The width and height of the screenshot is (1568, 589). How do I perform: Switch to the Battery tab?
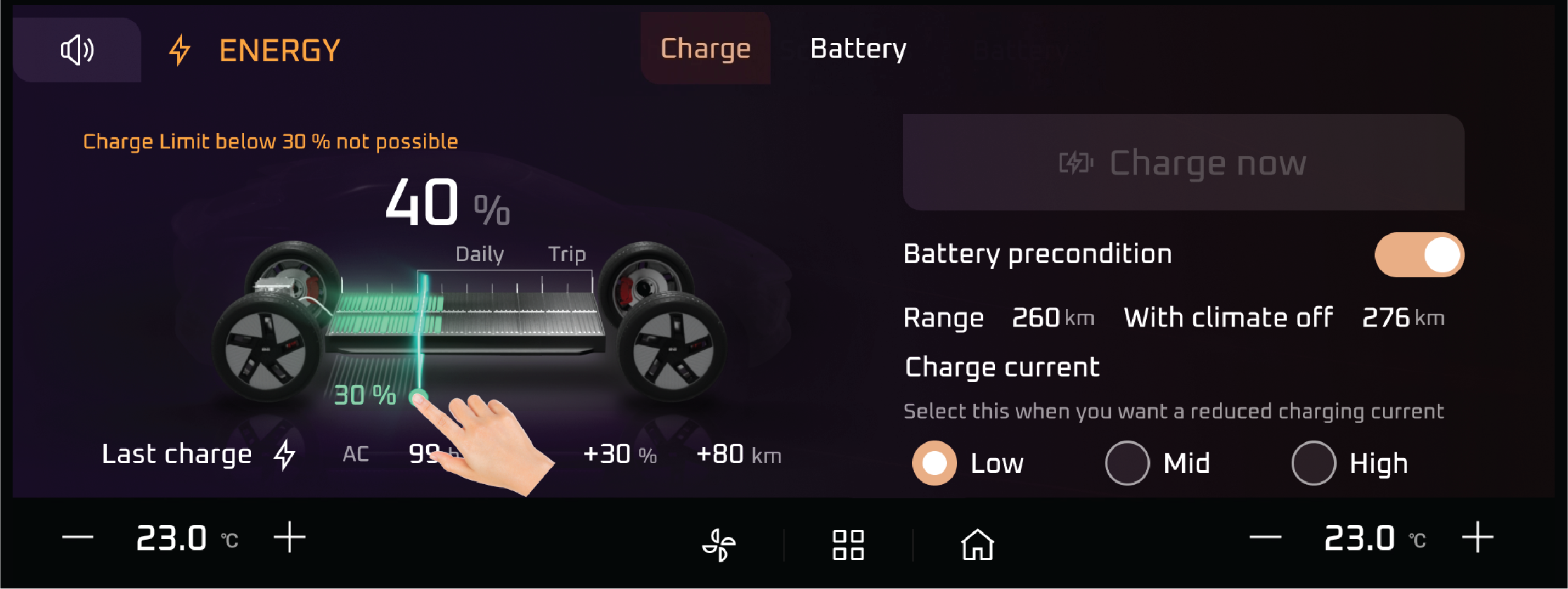[x=858, y=49]
